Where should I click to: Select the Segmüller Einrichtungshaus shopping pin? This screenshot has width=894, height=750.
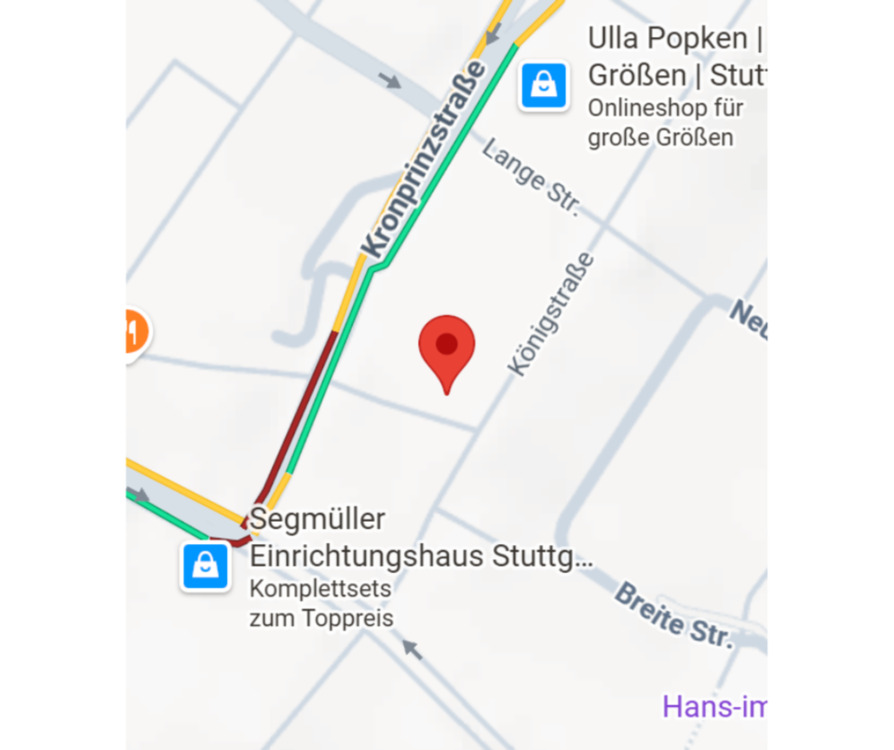205,566
